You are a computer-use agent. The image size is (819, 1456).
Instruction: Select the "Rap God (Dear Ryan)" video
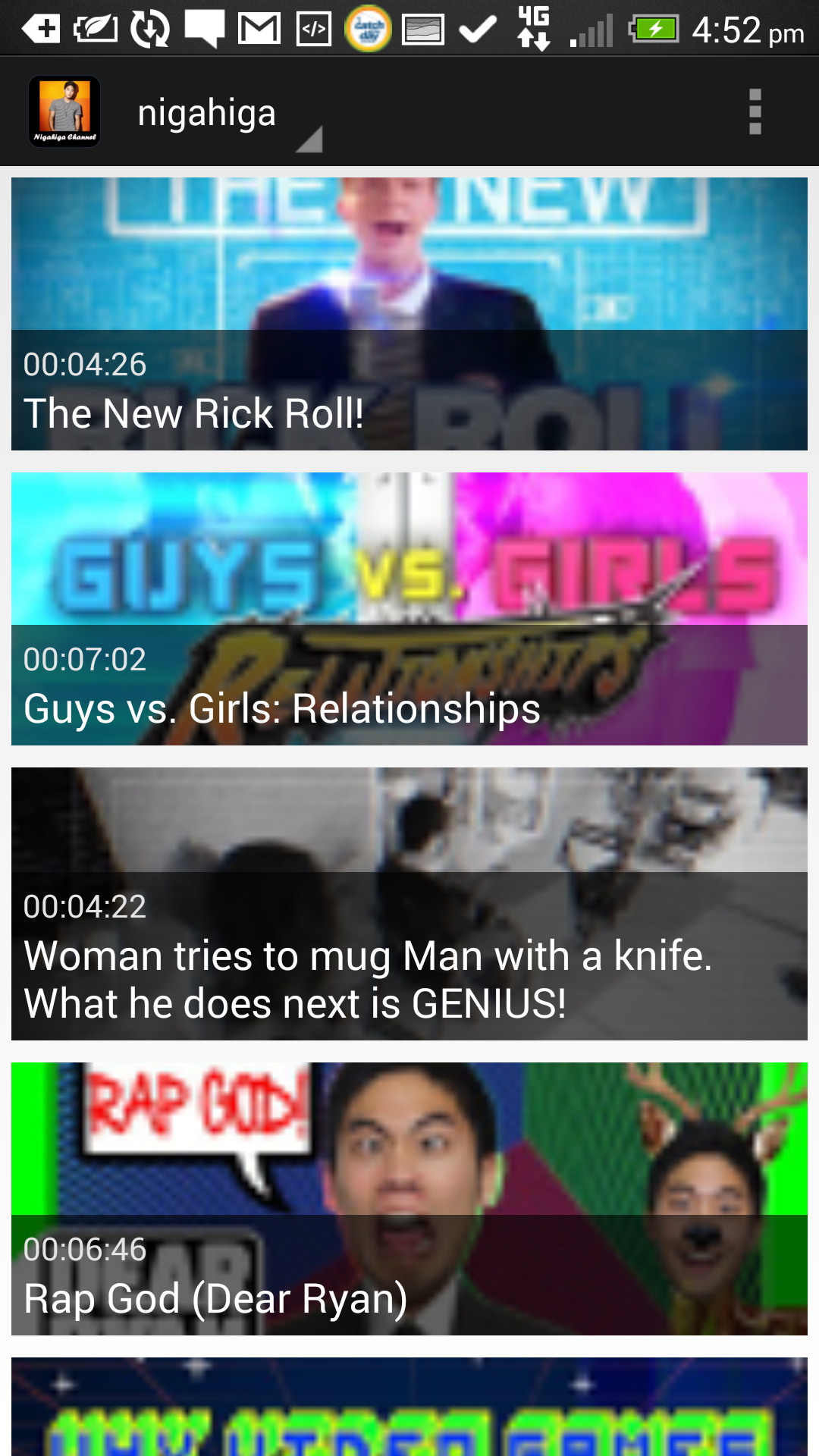[x=409, y=1199]
